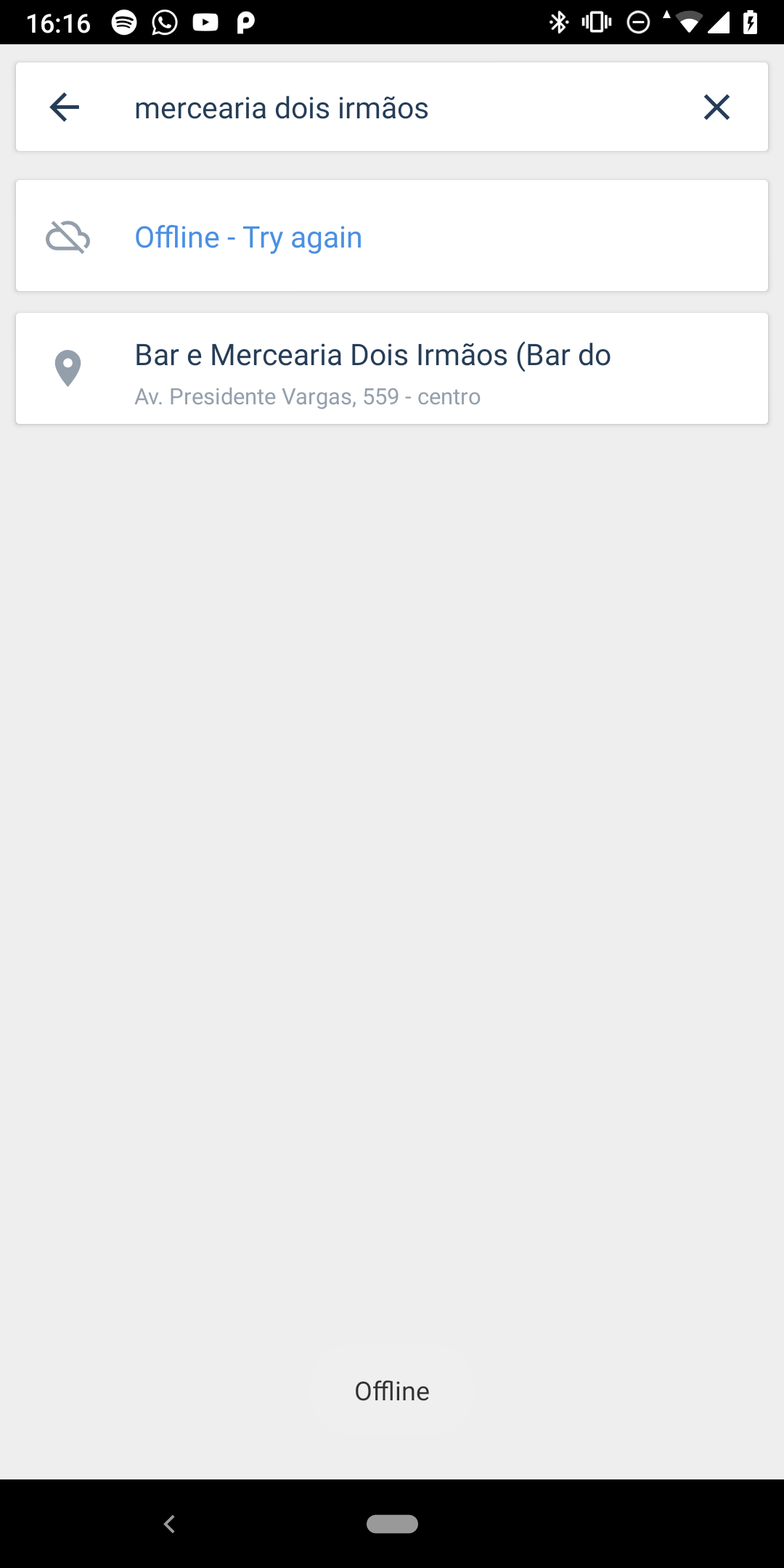Image resolution: width=784 pixels, height=1568 pixels.
Task: Go back using the search bar arrow
Action: point(65,107)
